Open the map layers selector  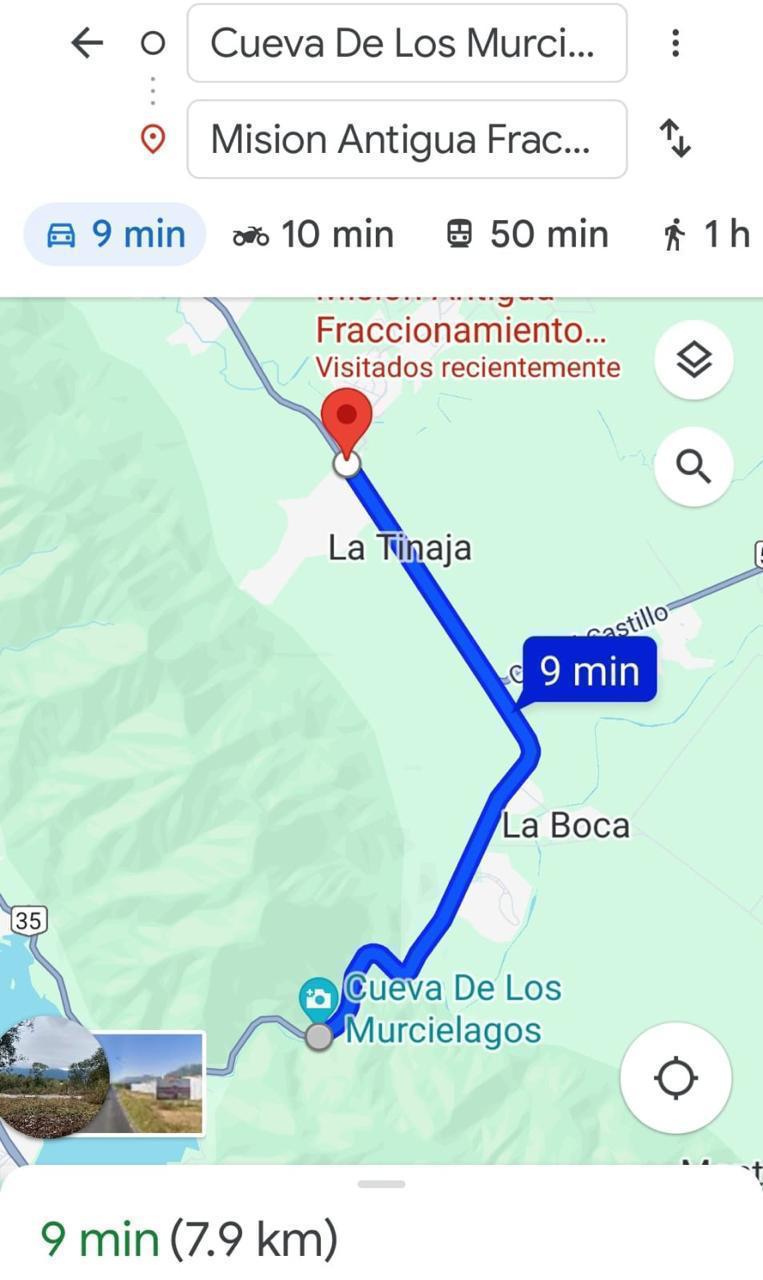[x=693, y=359]
